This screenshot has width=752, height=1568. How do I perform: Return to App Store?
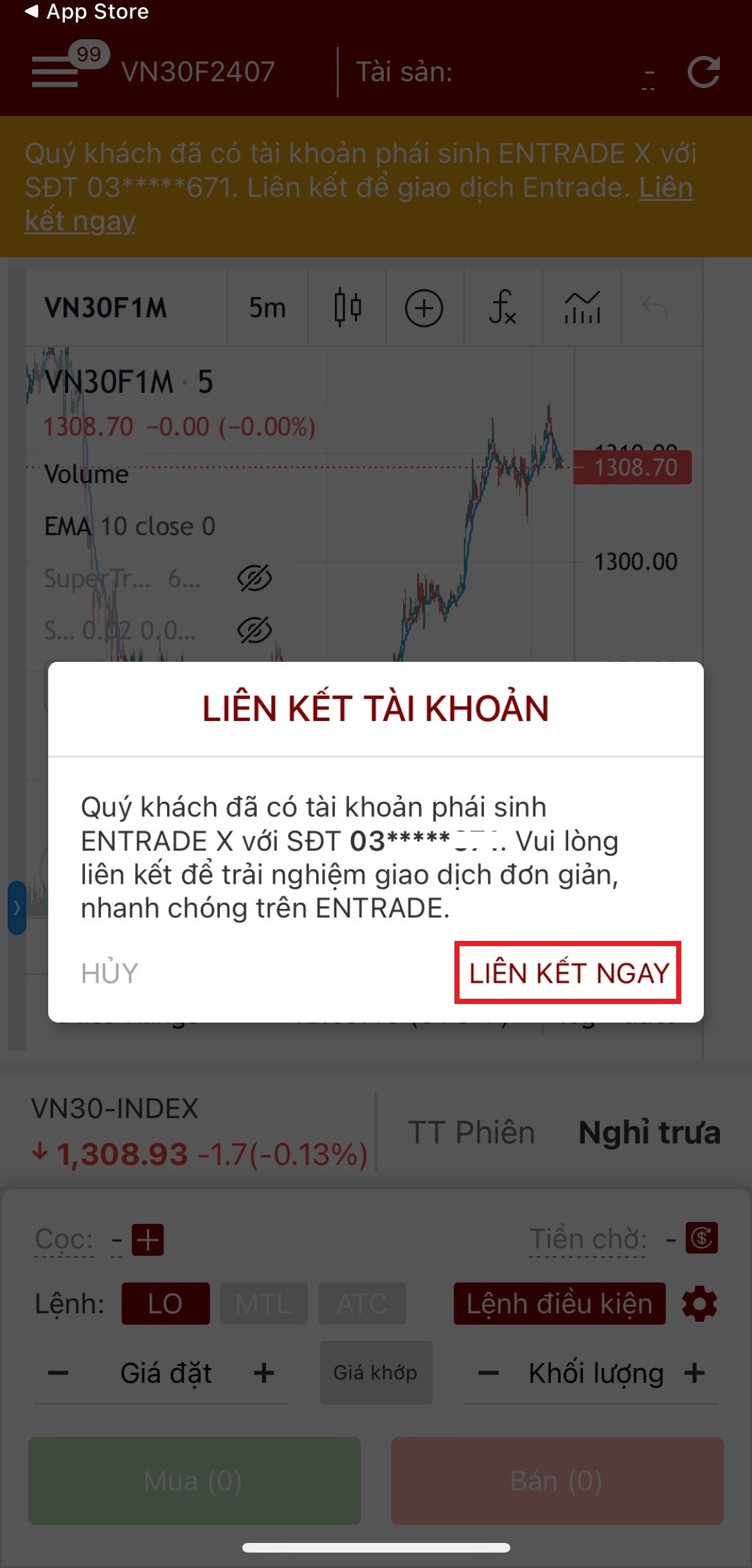pos(87,12)
